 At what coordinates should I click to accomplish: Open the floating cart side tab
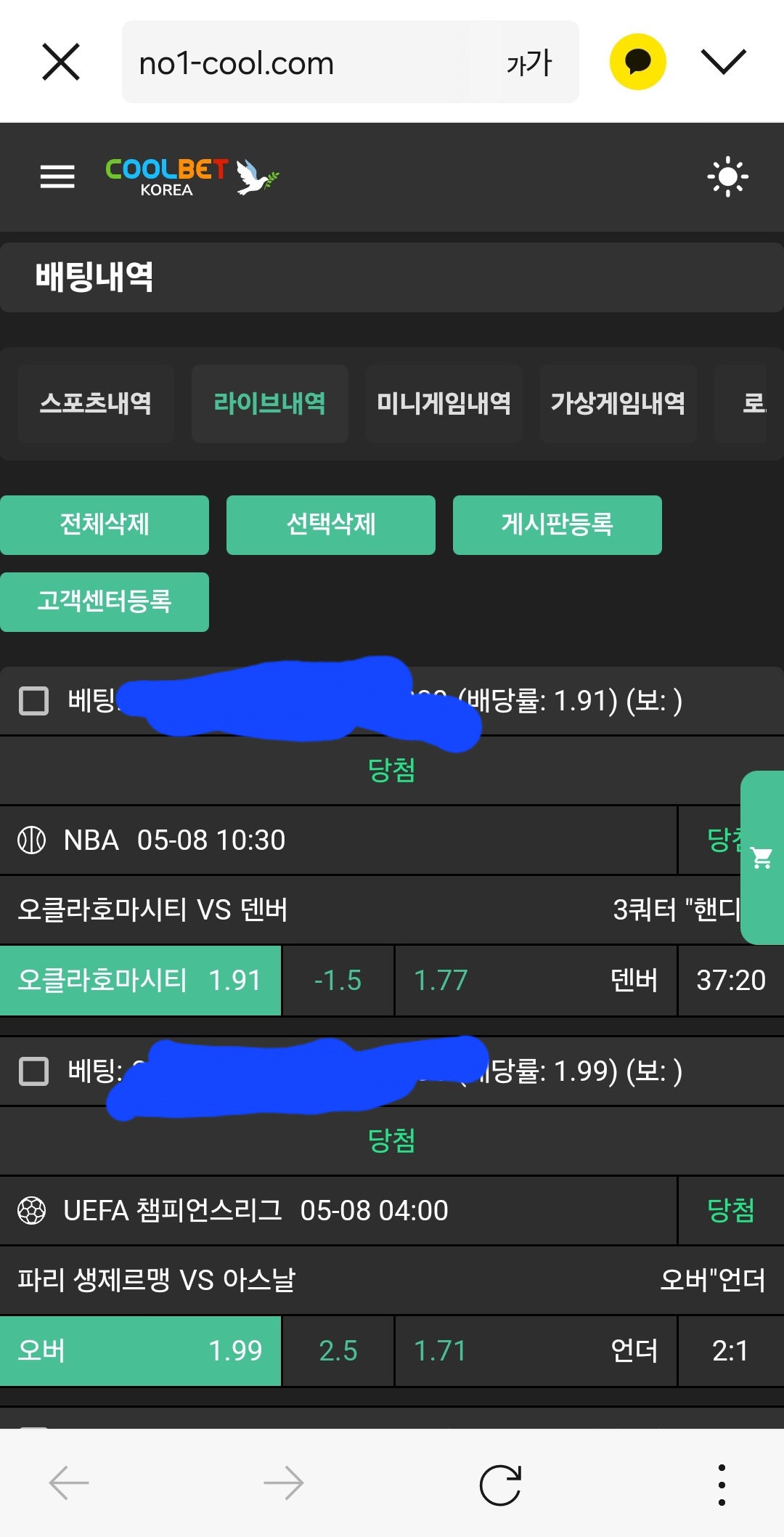click(x=761, y=858)
